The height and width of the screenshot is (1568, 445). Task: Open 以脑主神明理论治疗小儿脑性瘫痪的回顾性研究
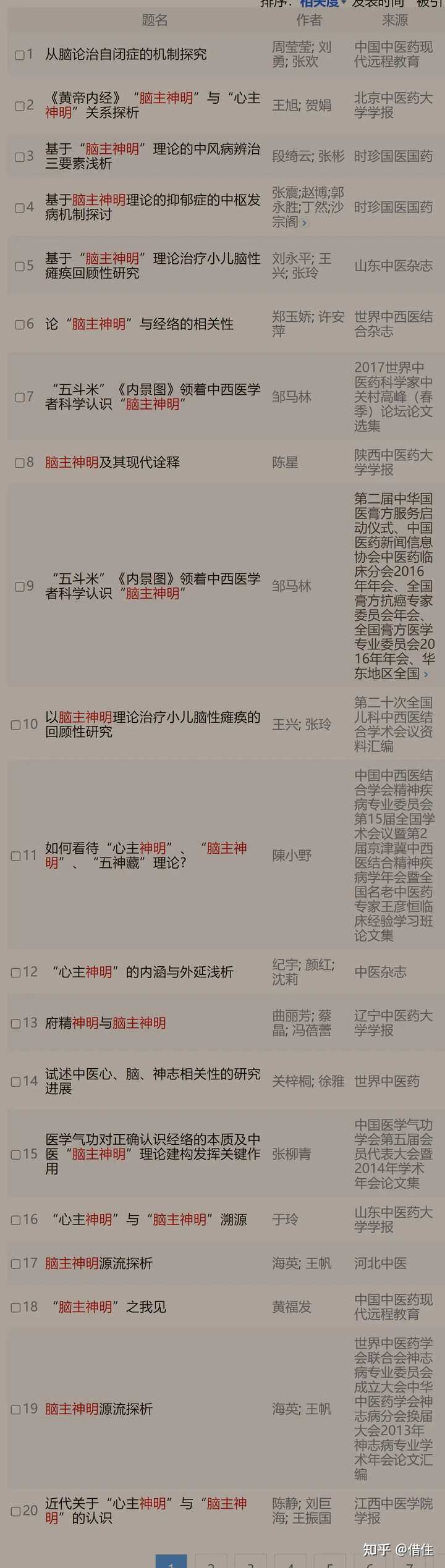point(152,725)
